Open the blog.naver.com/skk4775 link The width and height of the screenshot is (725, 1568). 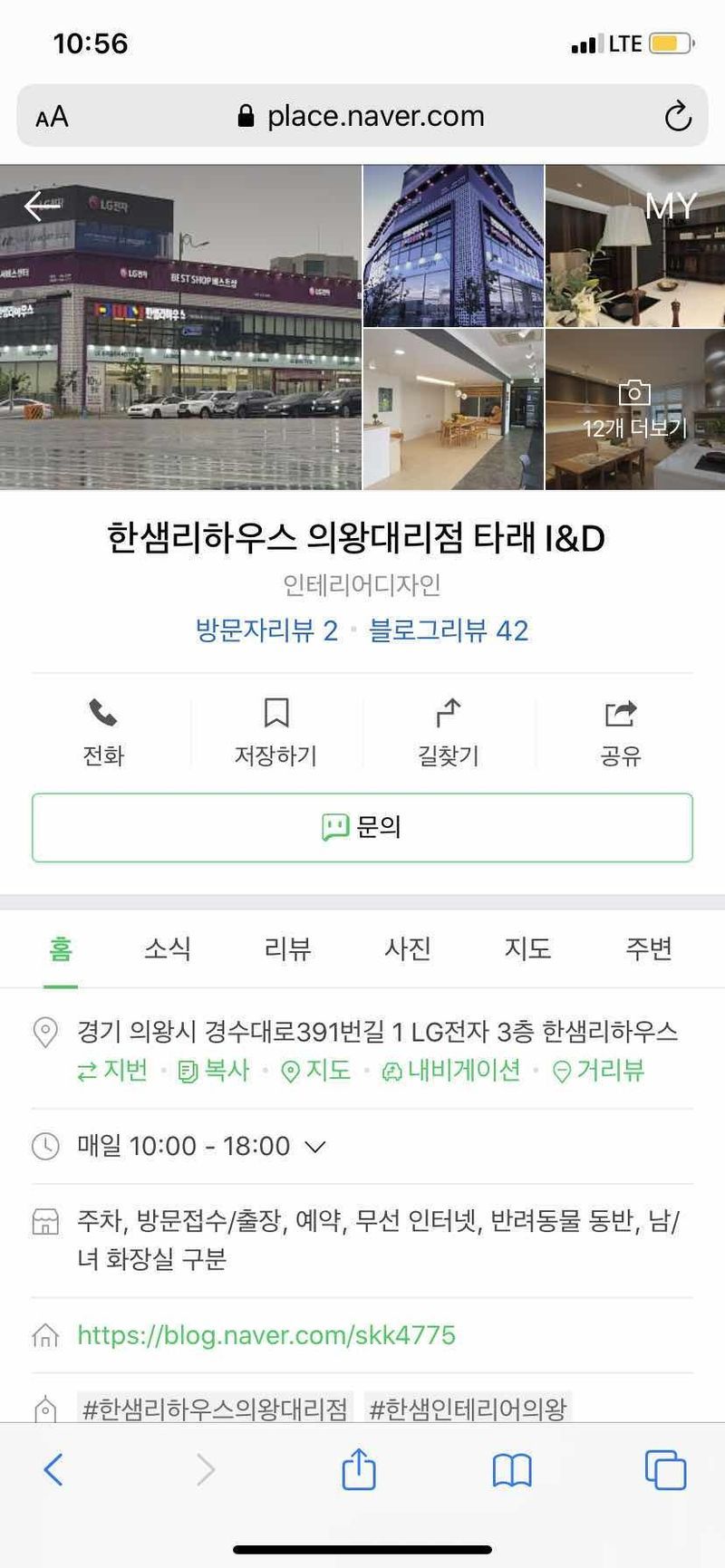tap(266, 1334)
